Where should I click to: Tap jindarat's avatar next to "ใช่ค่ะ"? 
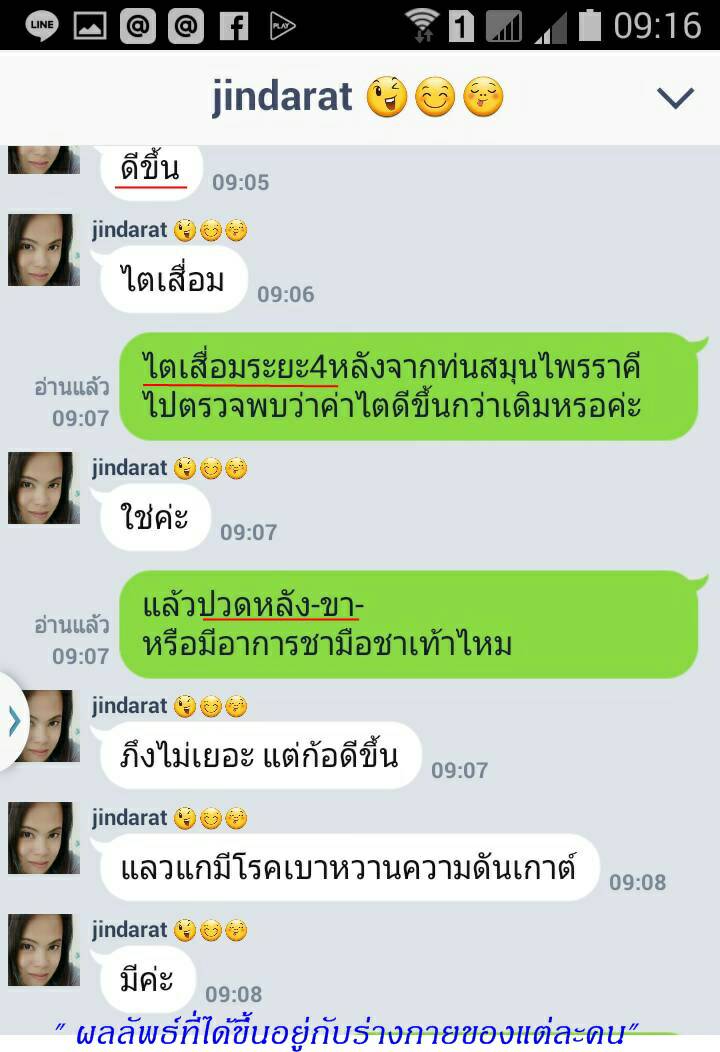pos(44,488)
